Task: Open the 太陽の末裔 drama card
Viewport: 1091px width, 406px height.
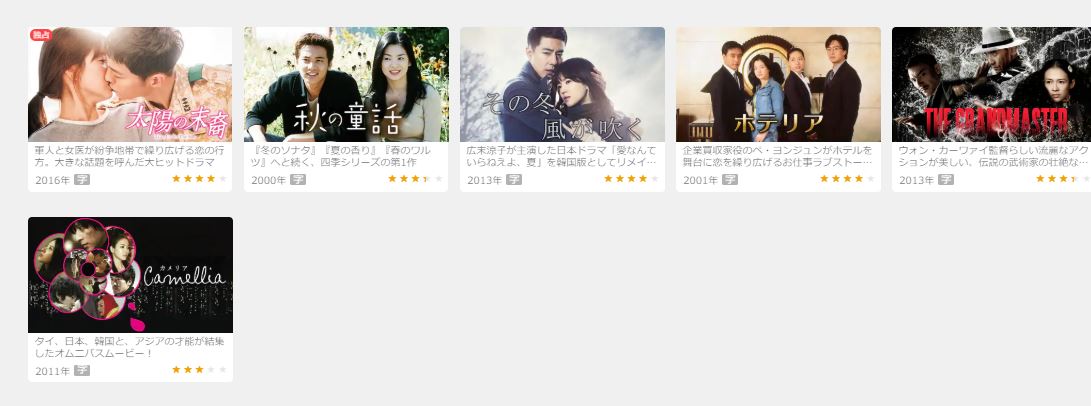Action: click(130, 85)
